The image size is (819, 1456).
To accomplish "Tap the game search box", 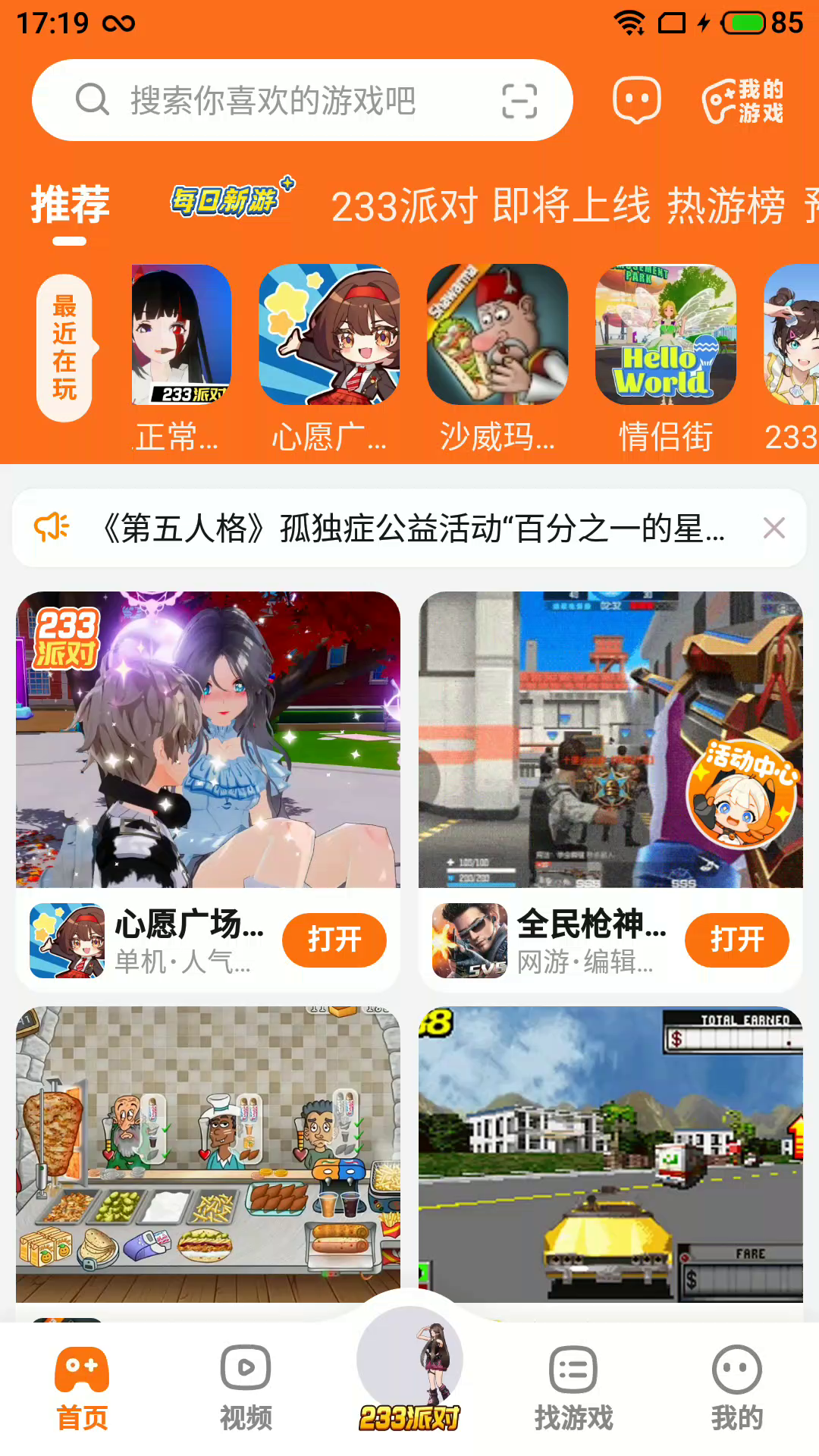I will [x=273, y=100].
